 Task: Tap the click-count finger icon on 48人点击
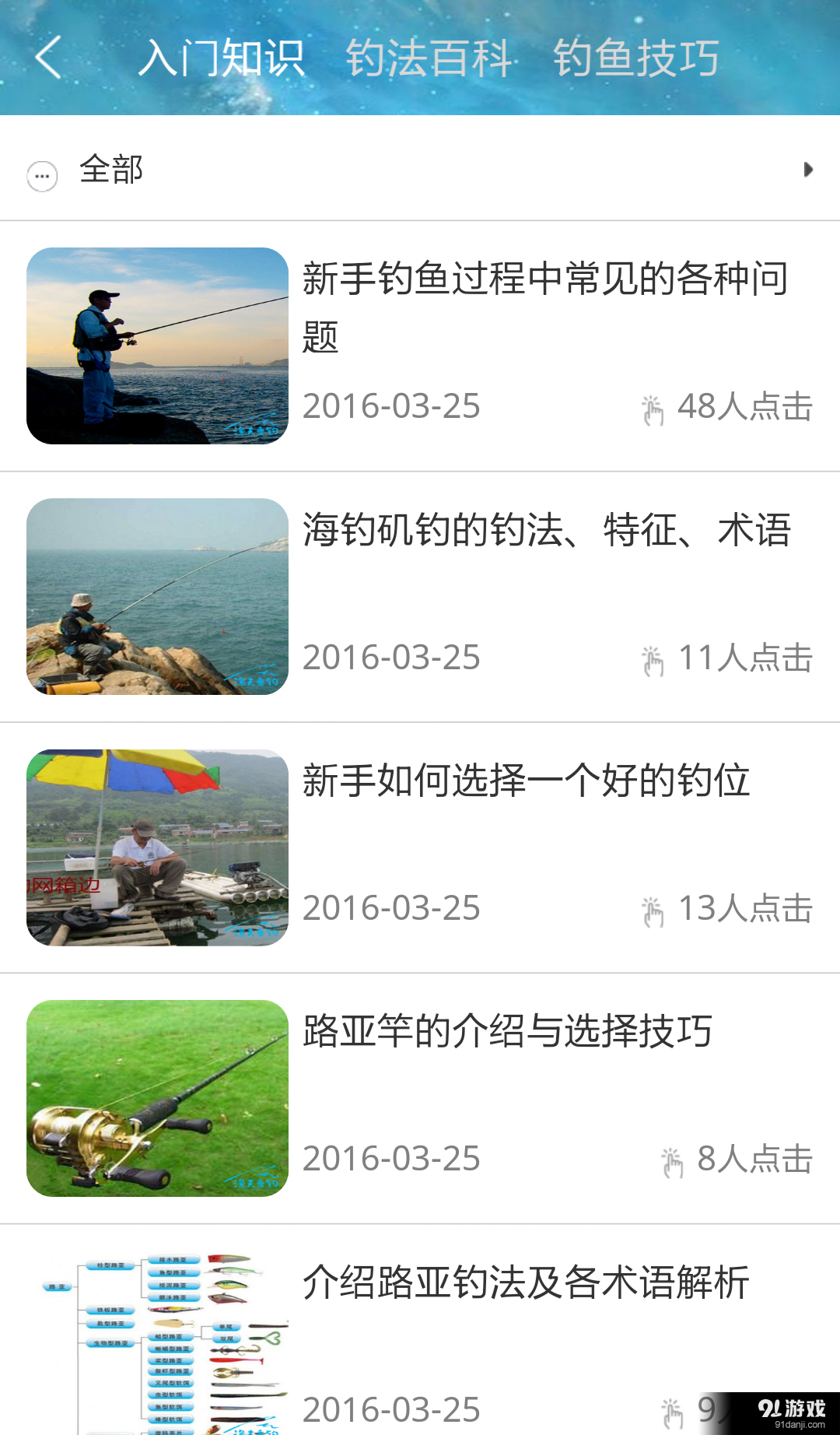tap(652, 412)
